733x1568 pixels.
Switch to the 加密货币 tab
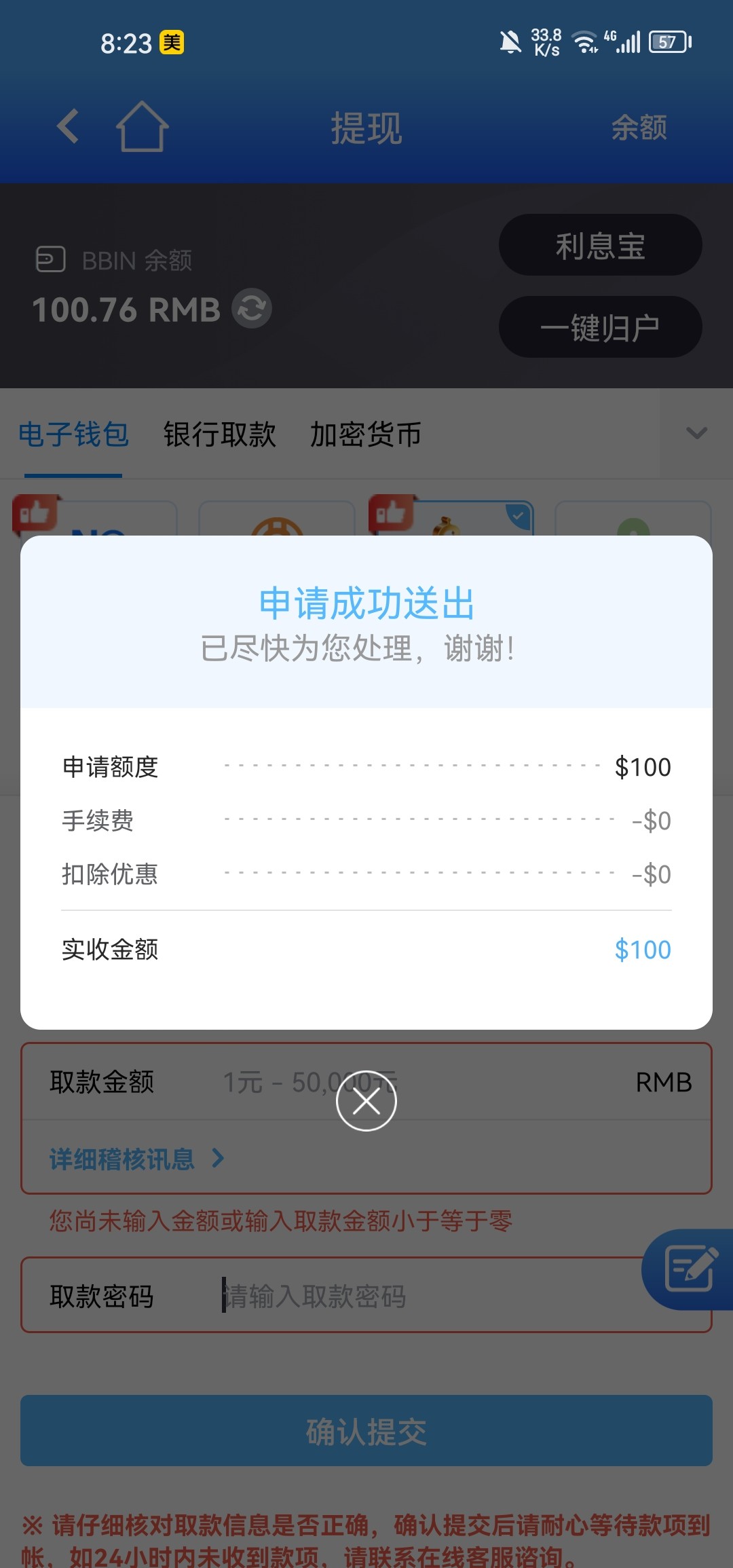tap(366, 434)
